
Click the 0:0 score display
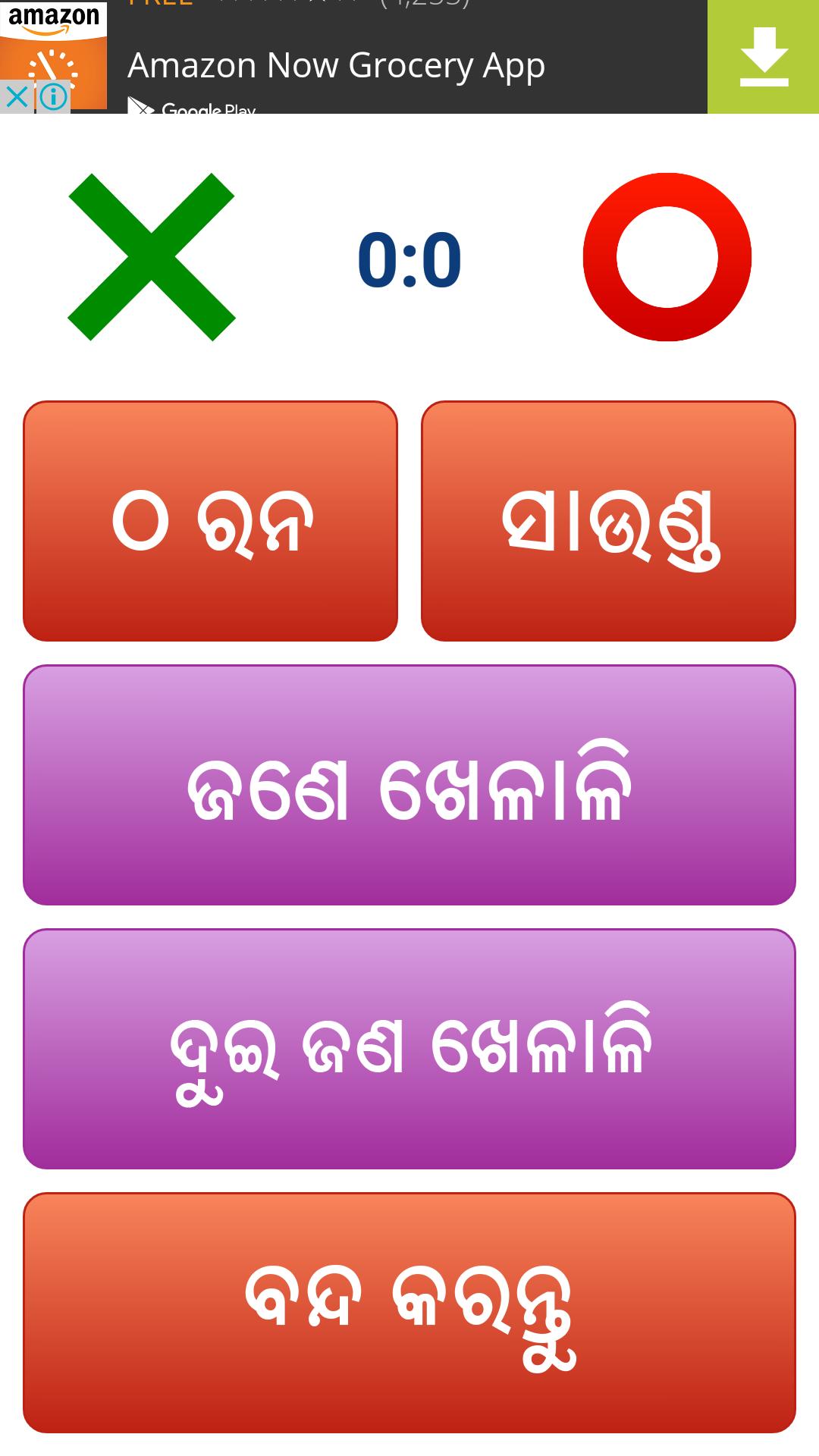409,258
